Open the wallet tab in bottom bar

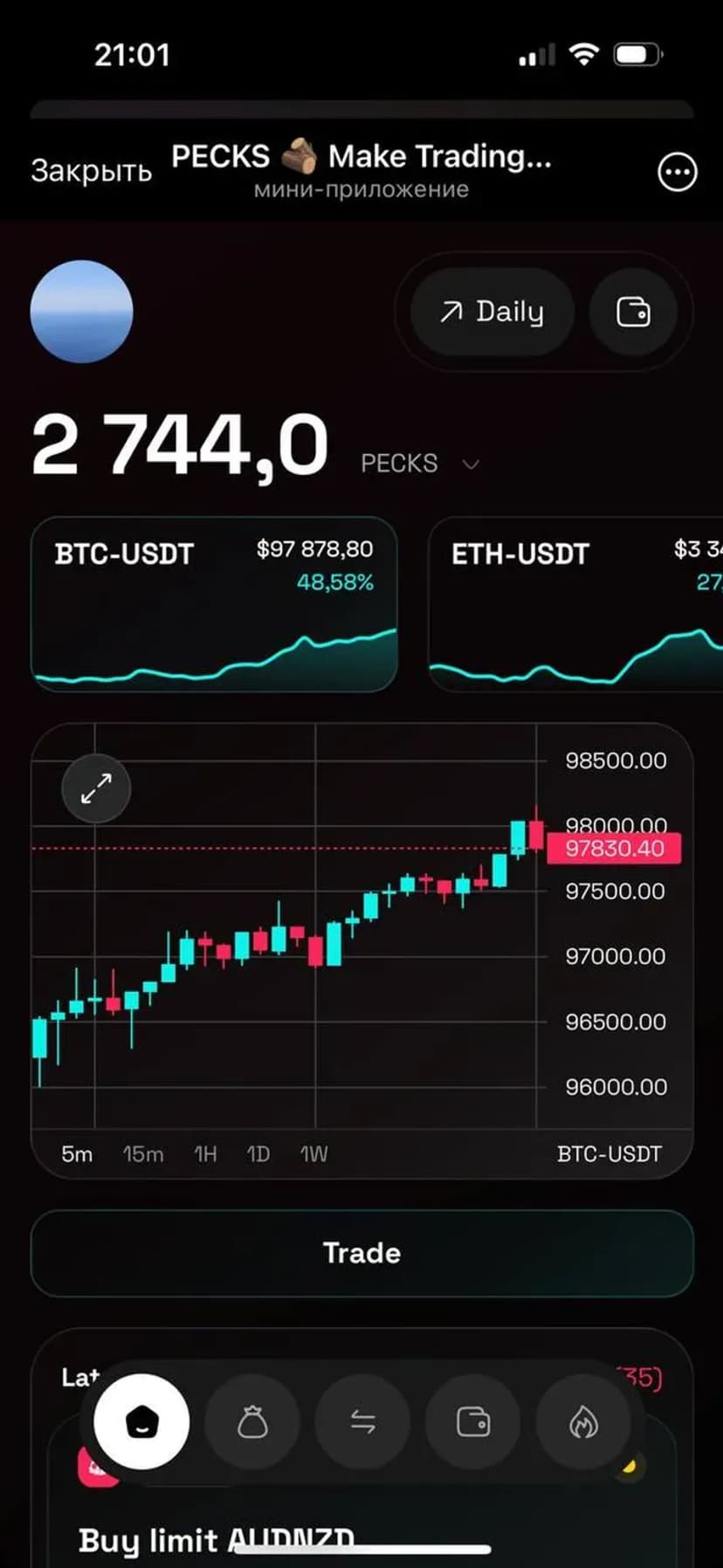pyautogui.click(x=472, y=1422)
